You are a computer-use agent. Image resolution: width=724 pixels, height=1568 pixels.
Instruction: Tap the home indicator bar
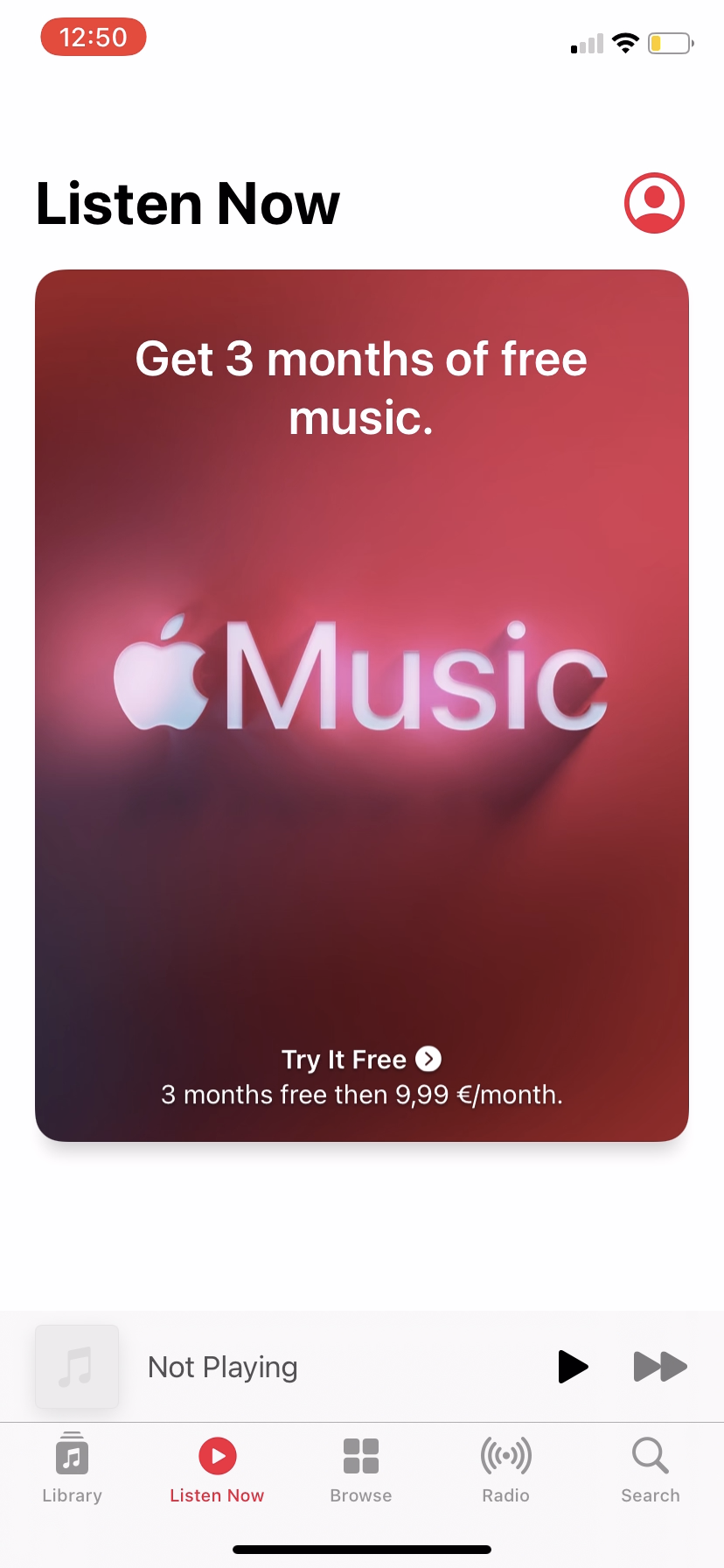(361, 1547)
